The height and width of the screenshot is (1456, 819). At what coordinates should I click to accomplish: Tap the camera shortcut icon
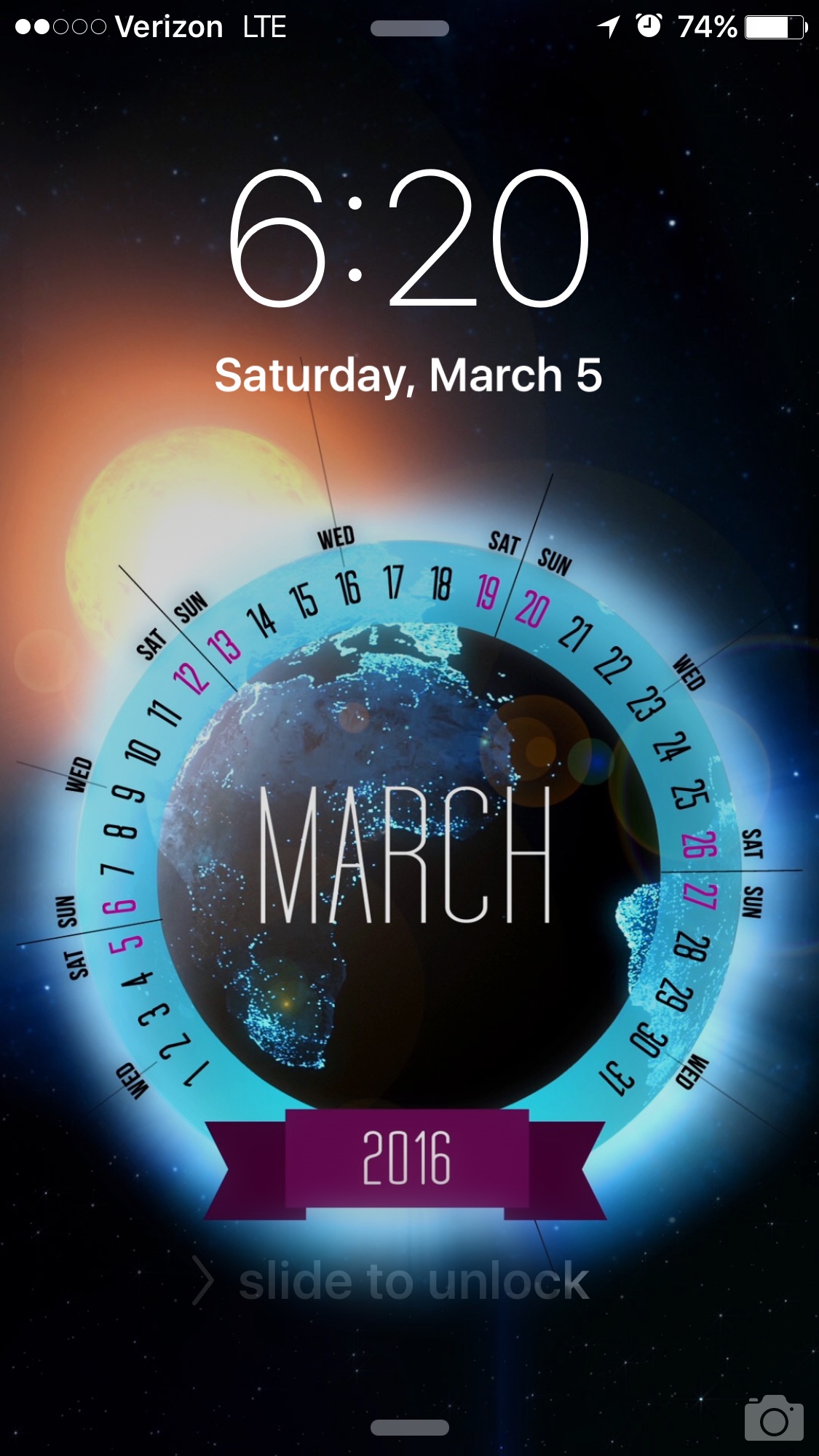coord(773,1418)
